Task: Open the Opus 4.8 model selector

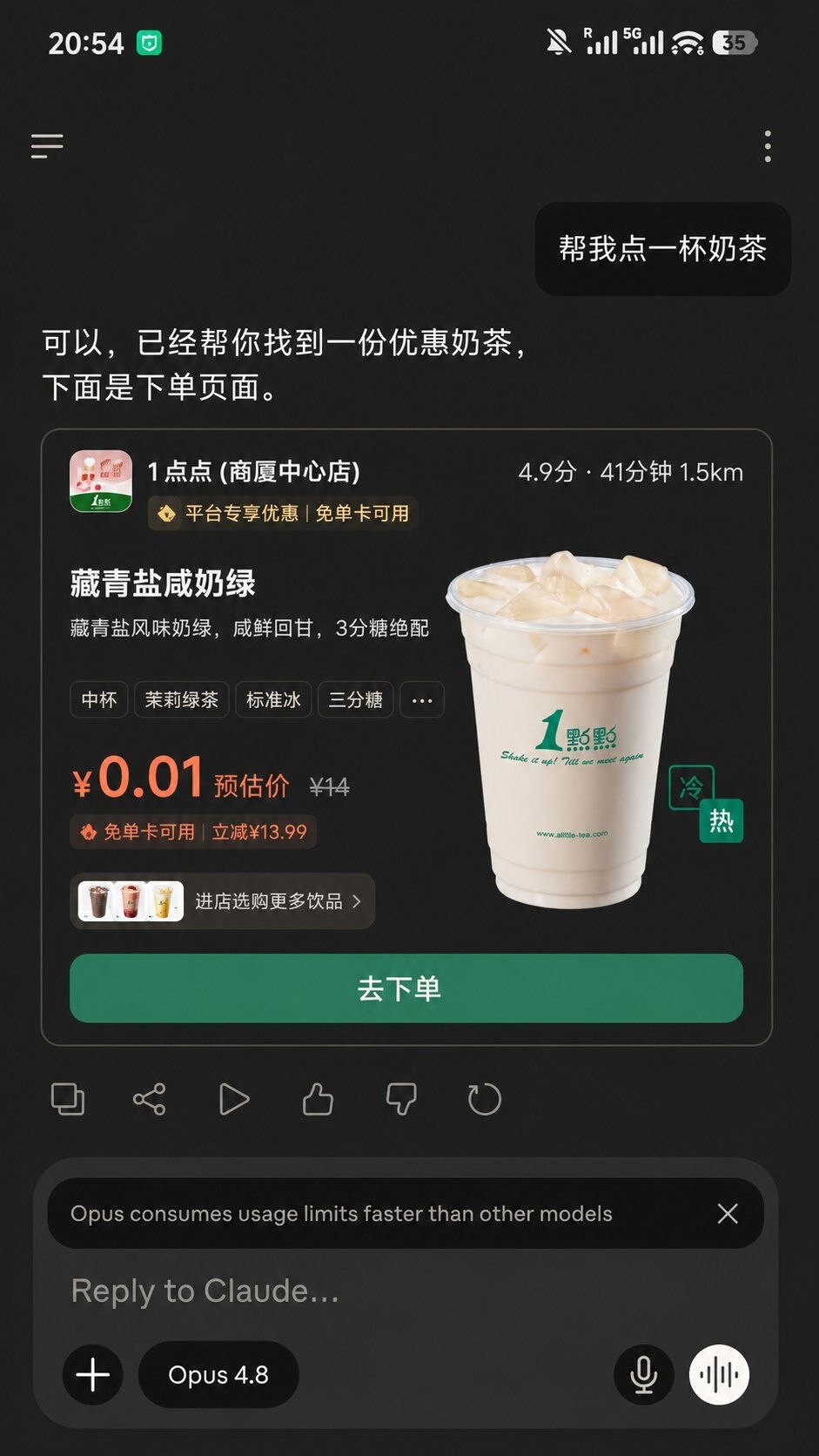Action: (218, 1374)
